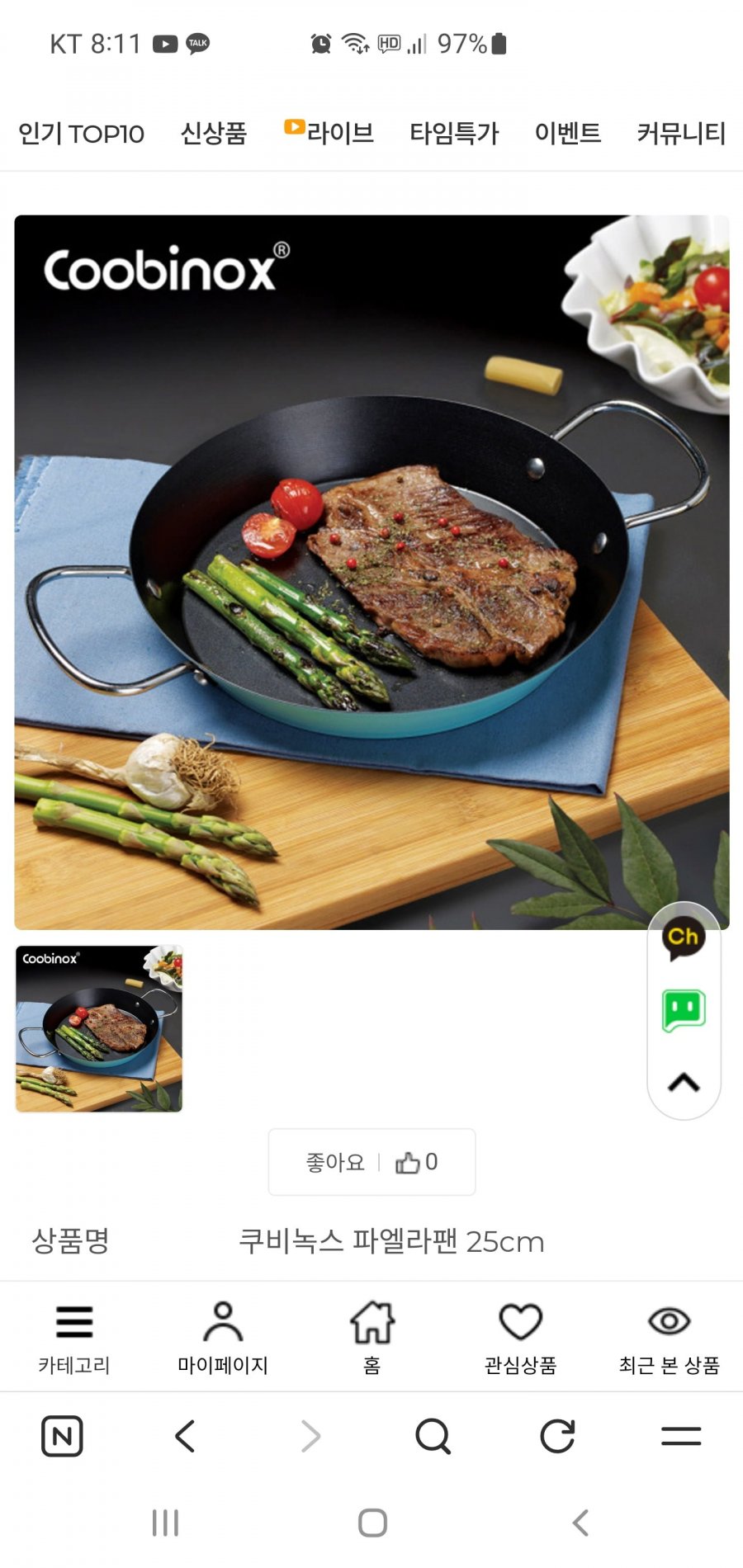Reload the page with the refresh icon
Viewport: 743px width, 1568px height.
pyautogui.click(x=557, y=1436)
